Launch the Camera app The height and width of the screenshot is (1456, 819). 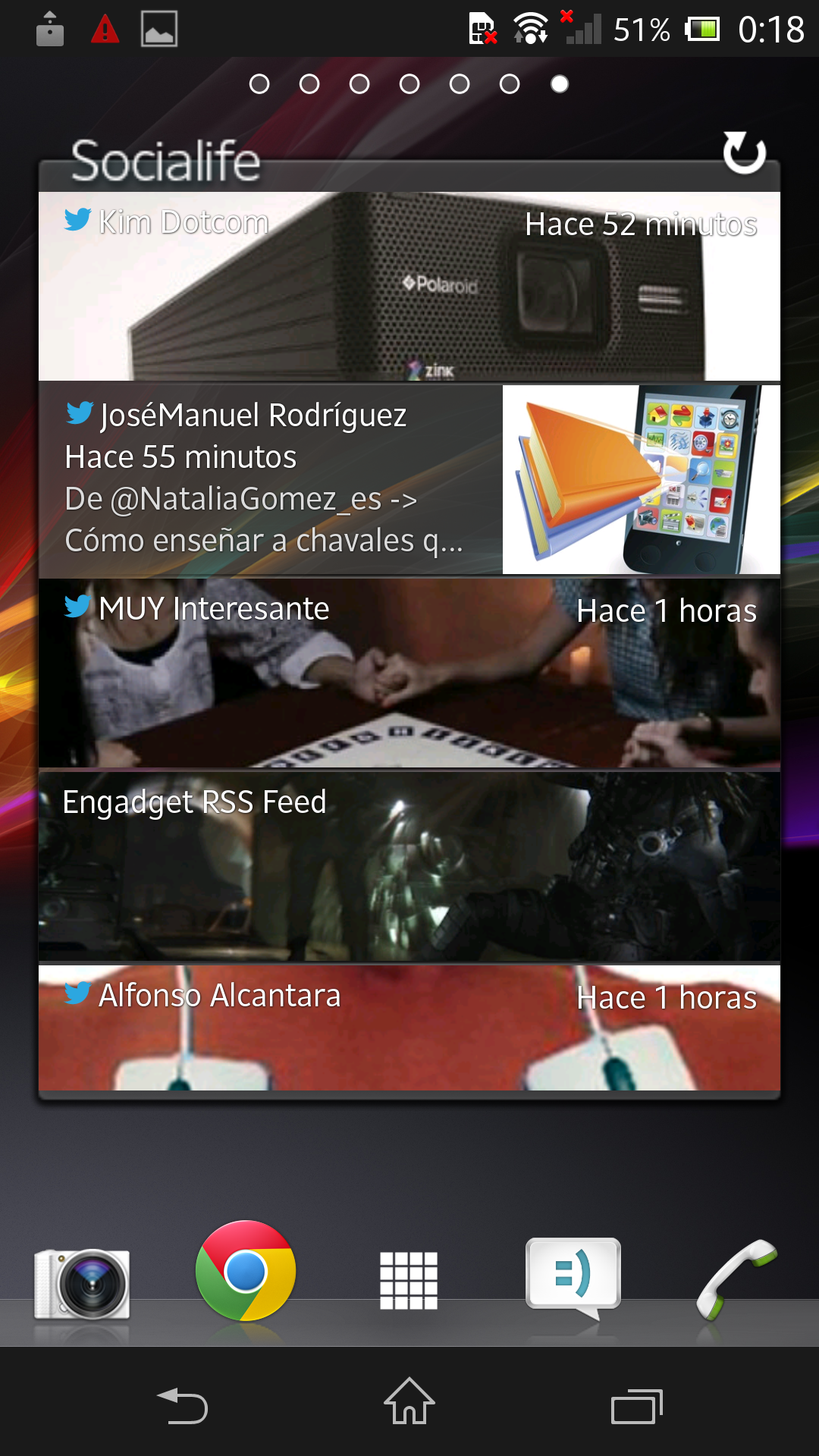coord(82,1283)
